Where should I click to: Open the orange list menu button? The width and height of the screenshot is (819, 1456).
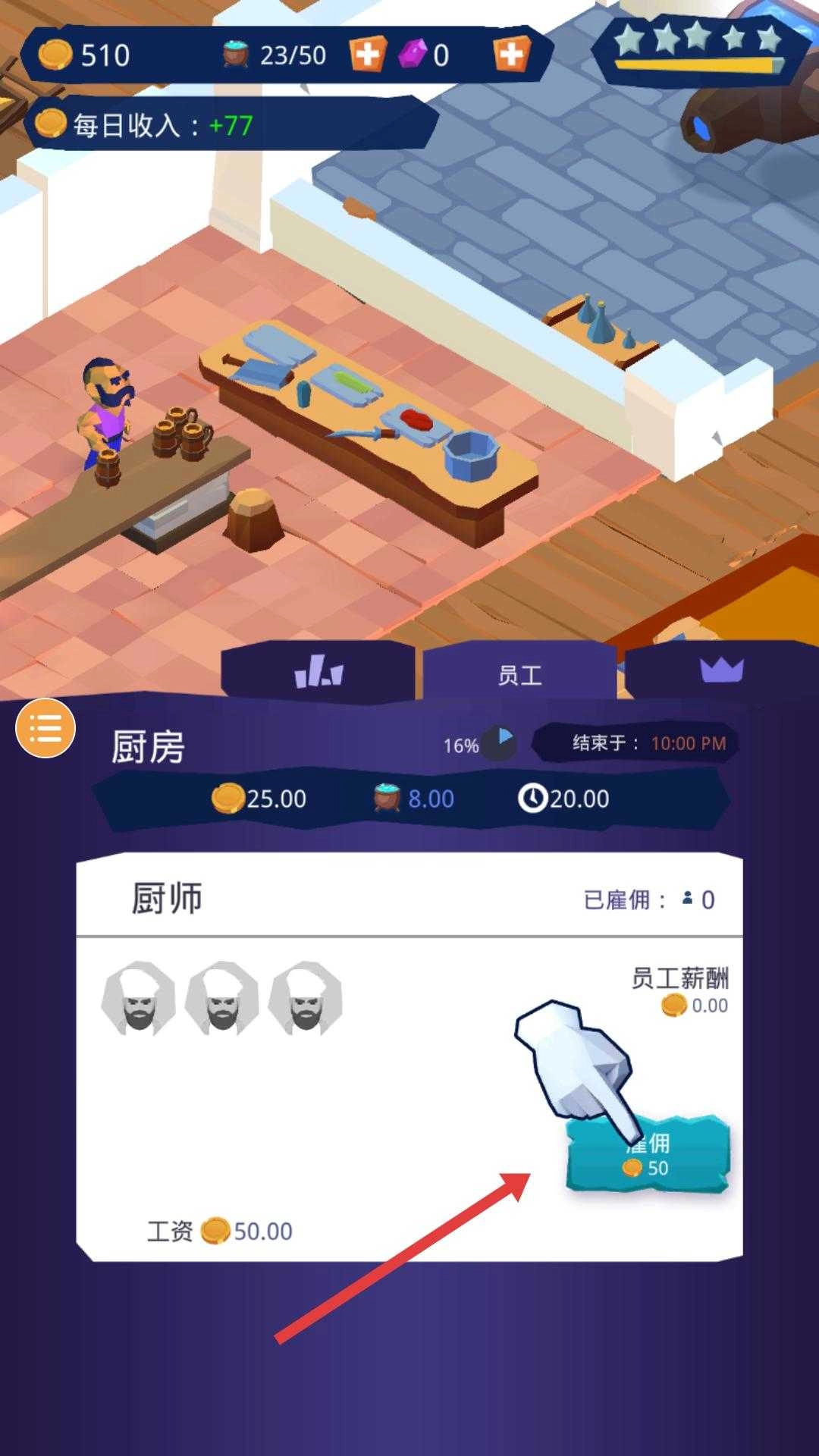click(x=45, y=728)
